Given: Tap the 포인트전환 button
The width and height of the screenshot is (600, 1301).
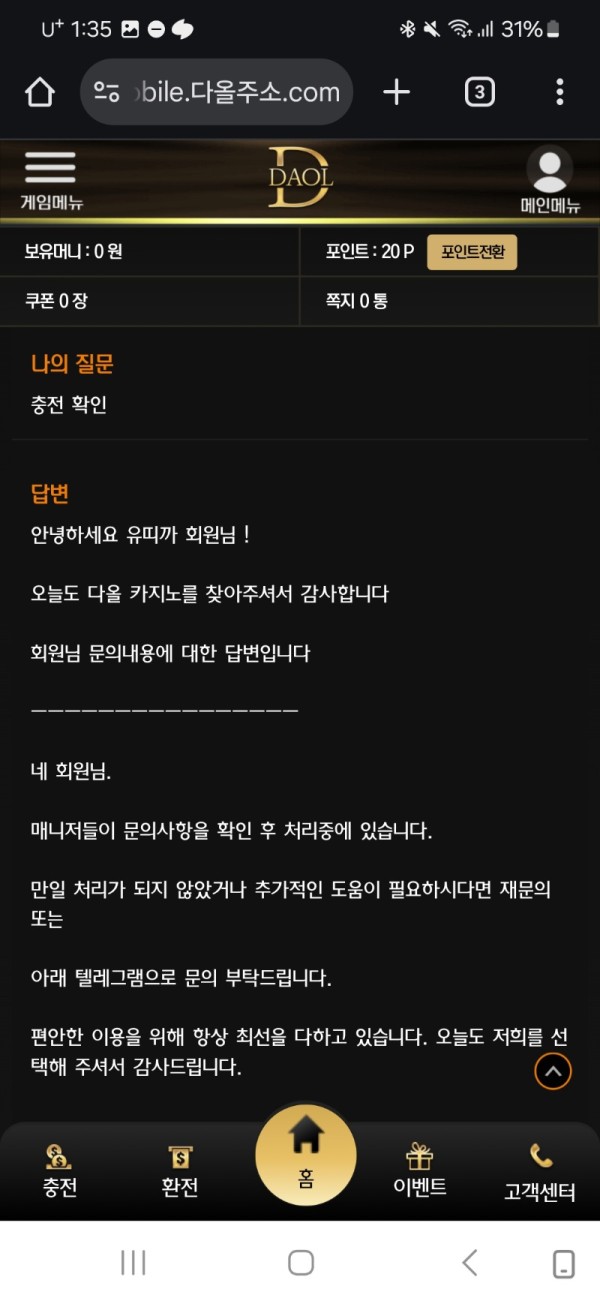Looking at the screenshot, I should [x=472, y=252].
